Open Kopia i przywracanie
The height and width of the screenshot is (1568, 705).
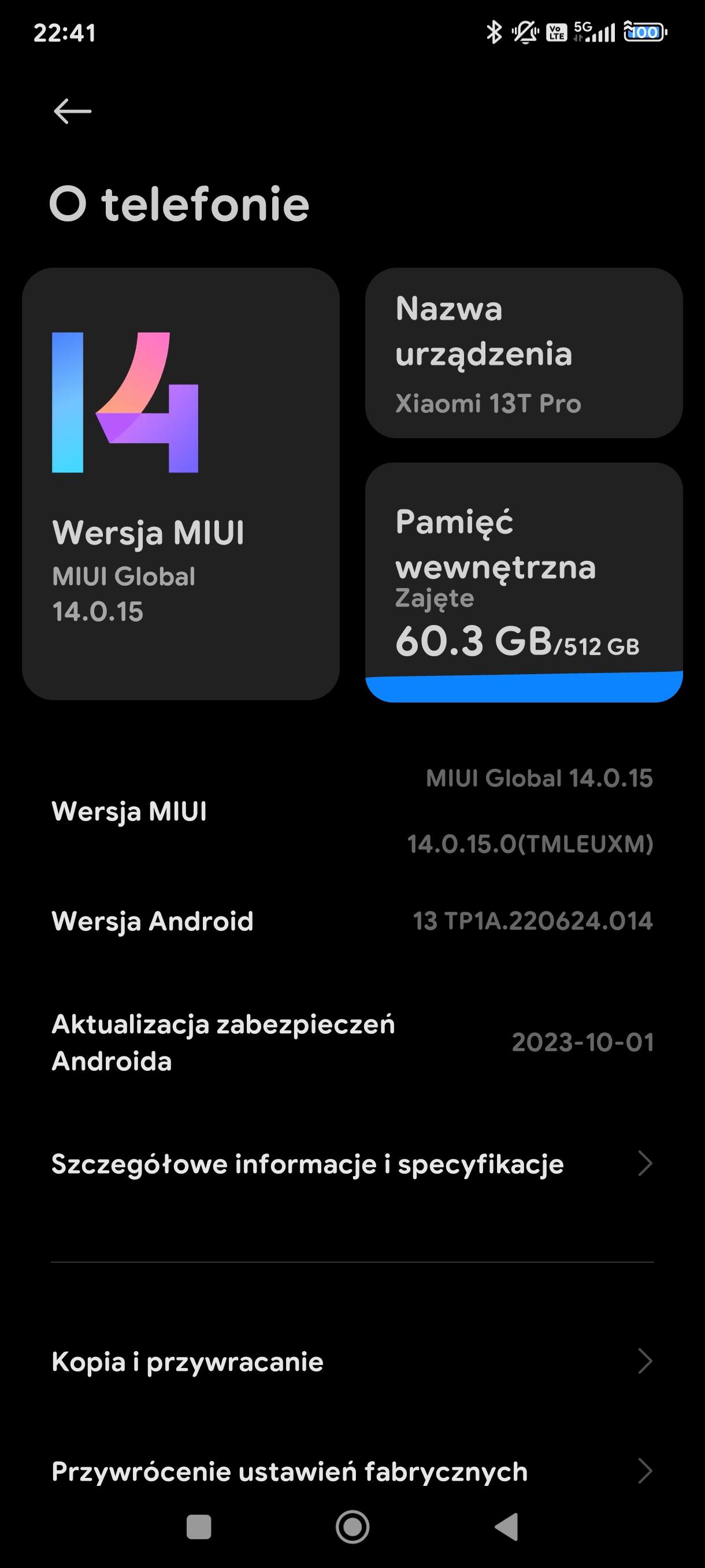[352, 1362]
